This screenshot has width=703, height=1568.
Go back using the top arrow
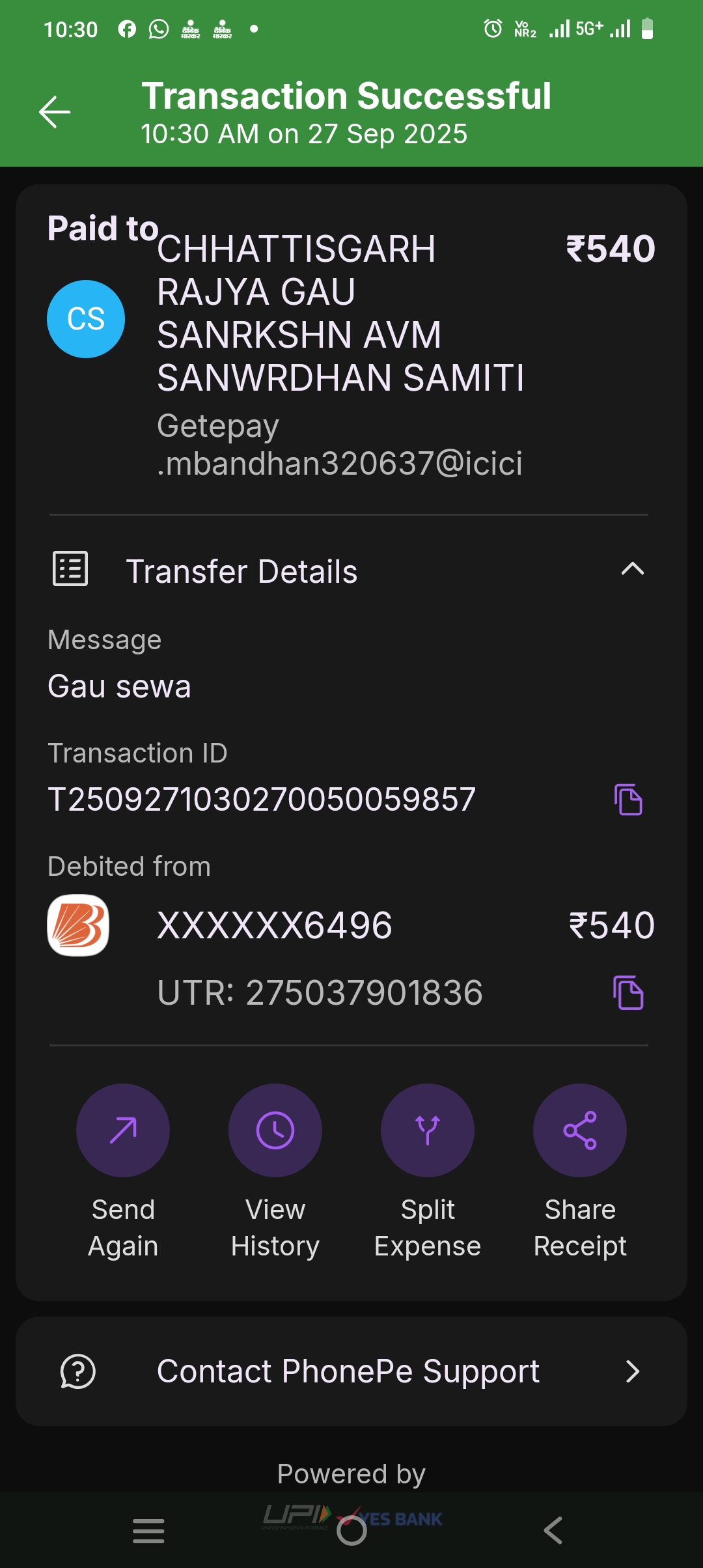click(x=55, y=112)
